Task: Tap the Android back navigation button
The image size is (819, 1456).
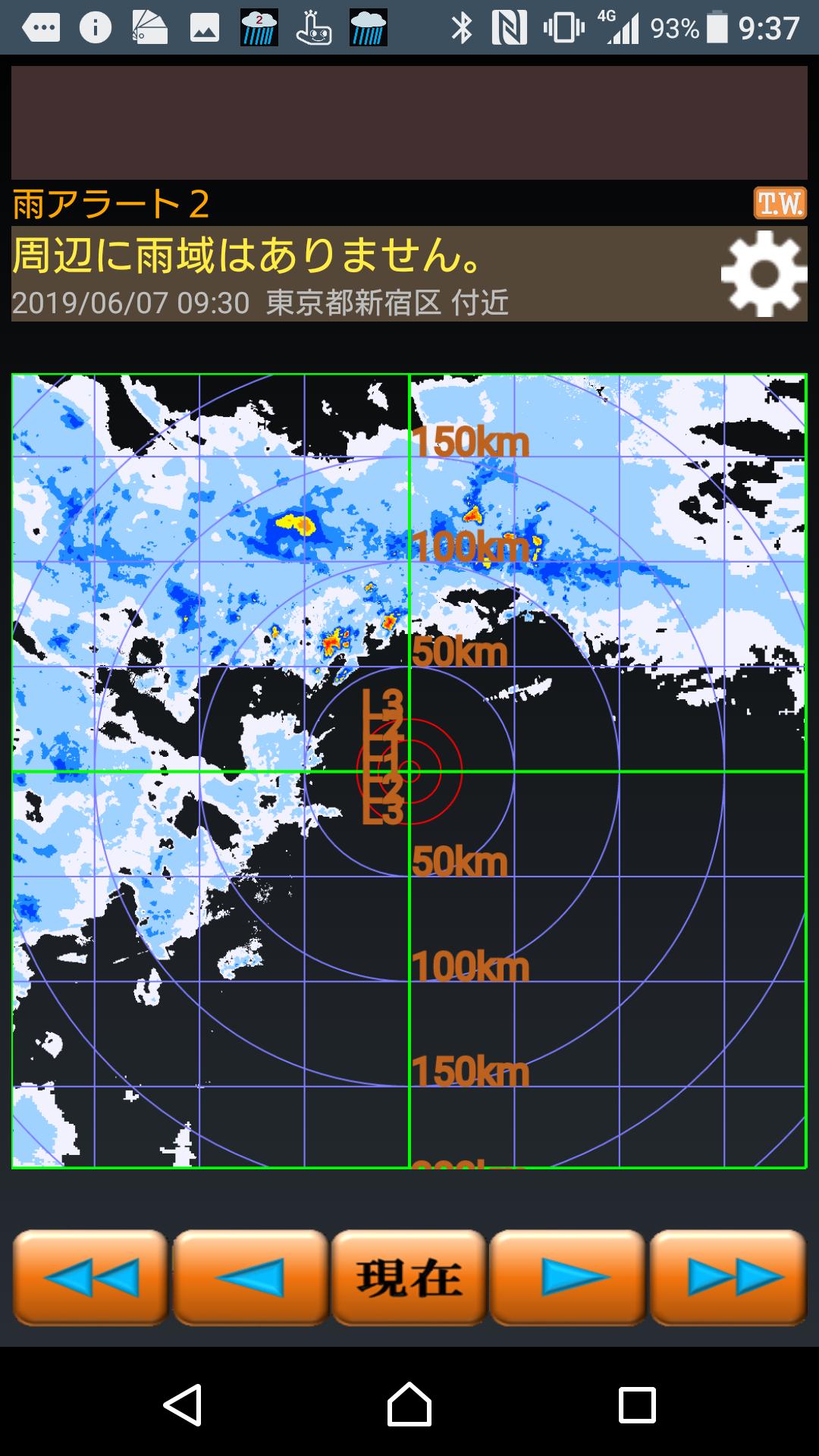Action: pyautogui.click(x=184, y=1401)
